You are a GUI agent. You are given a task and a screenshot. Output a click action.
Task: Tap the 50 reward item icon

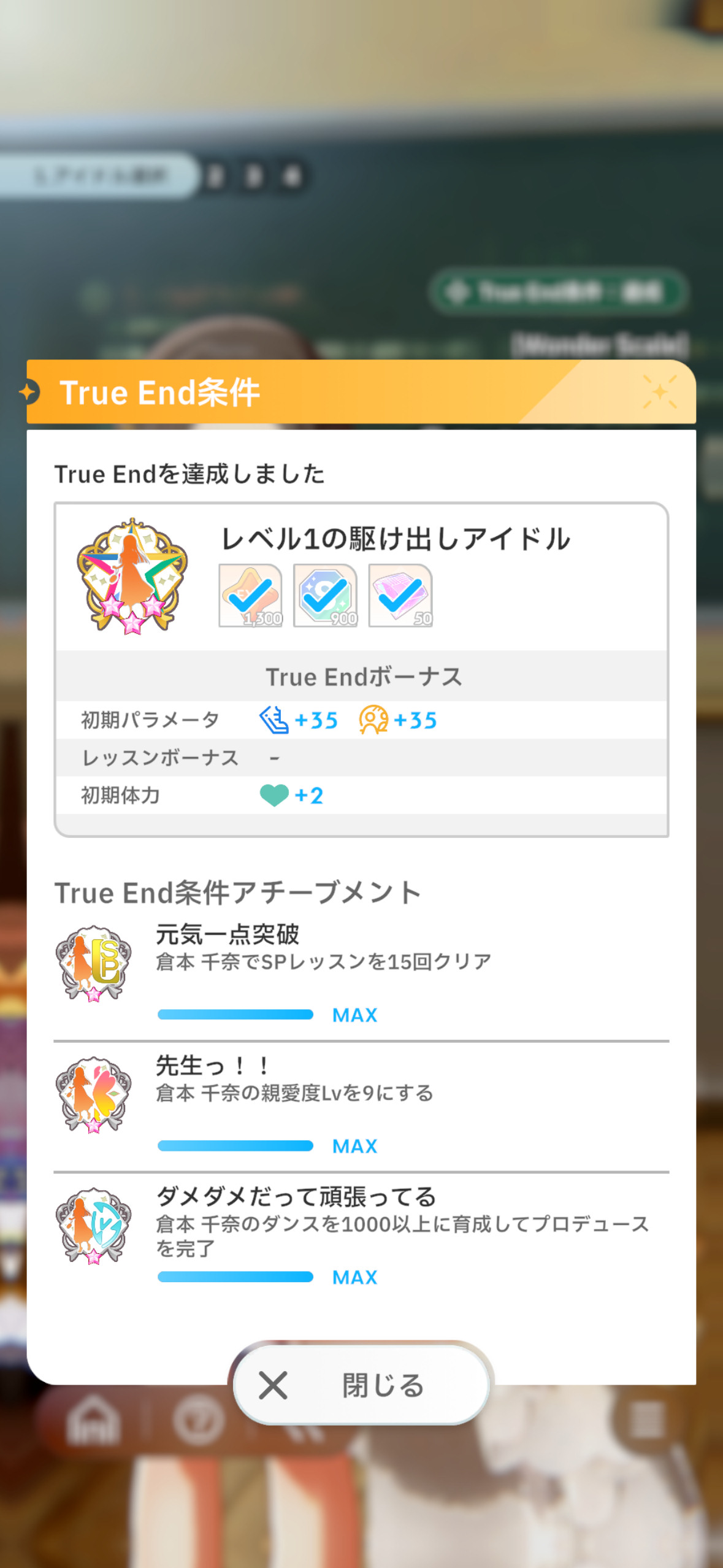pyautogui.click(x=400, y=596)
